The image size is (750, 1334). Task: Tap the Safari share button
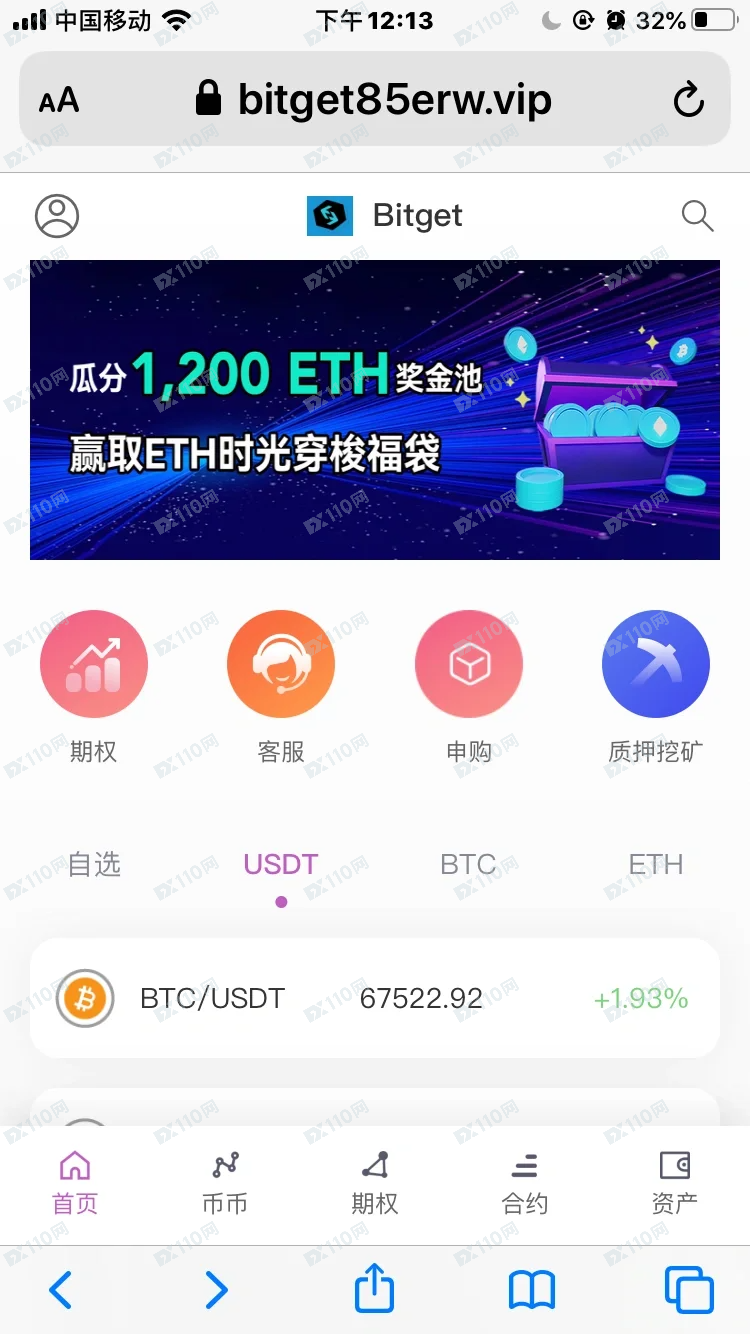(x=375, y=1289)
